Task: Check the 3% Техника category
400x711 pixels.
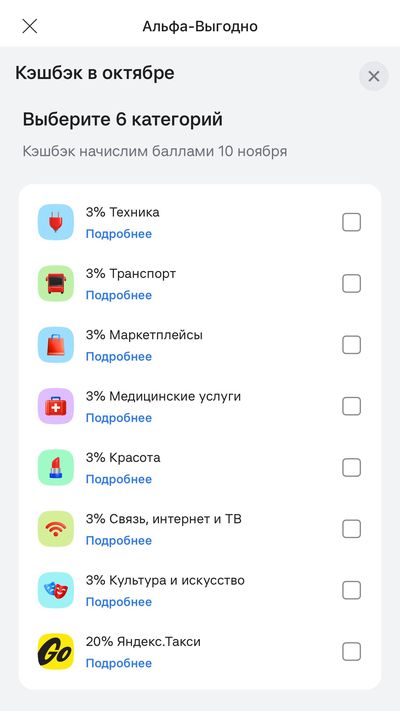Action: (x=351, y=222)
